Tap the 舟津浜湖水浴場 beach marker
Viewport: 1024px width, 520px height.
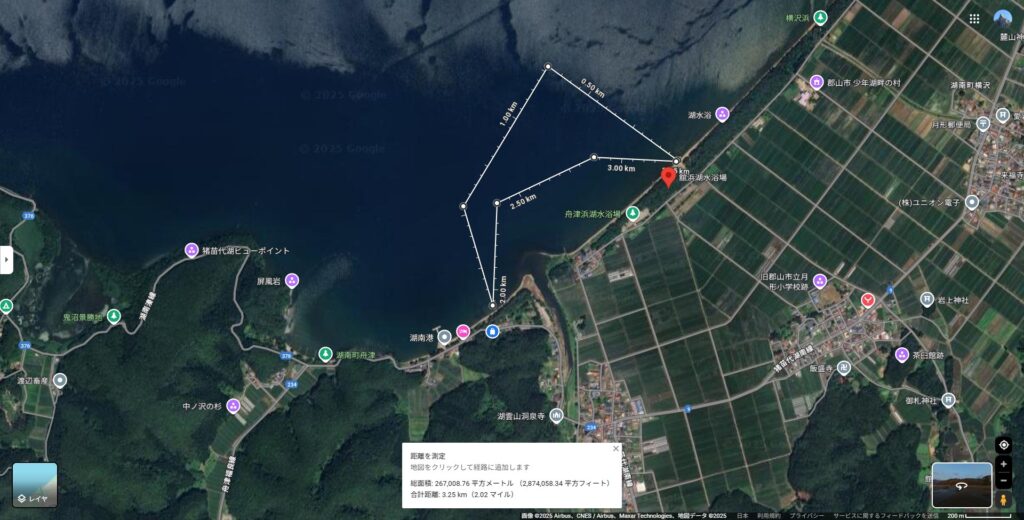point(632,213)
